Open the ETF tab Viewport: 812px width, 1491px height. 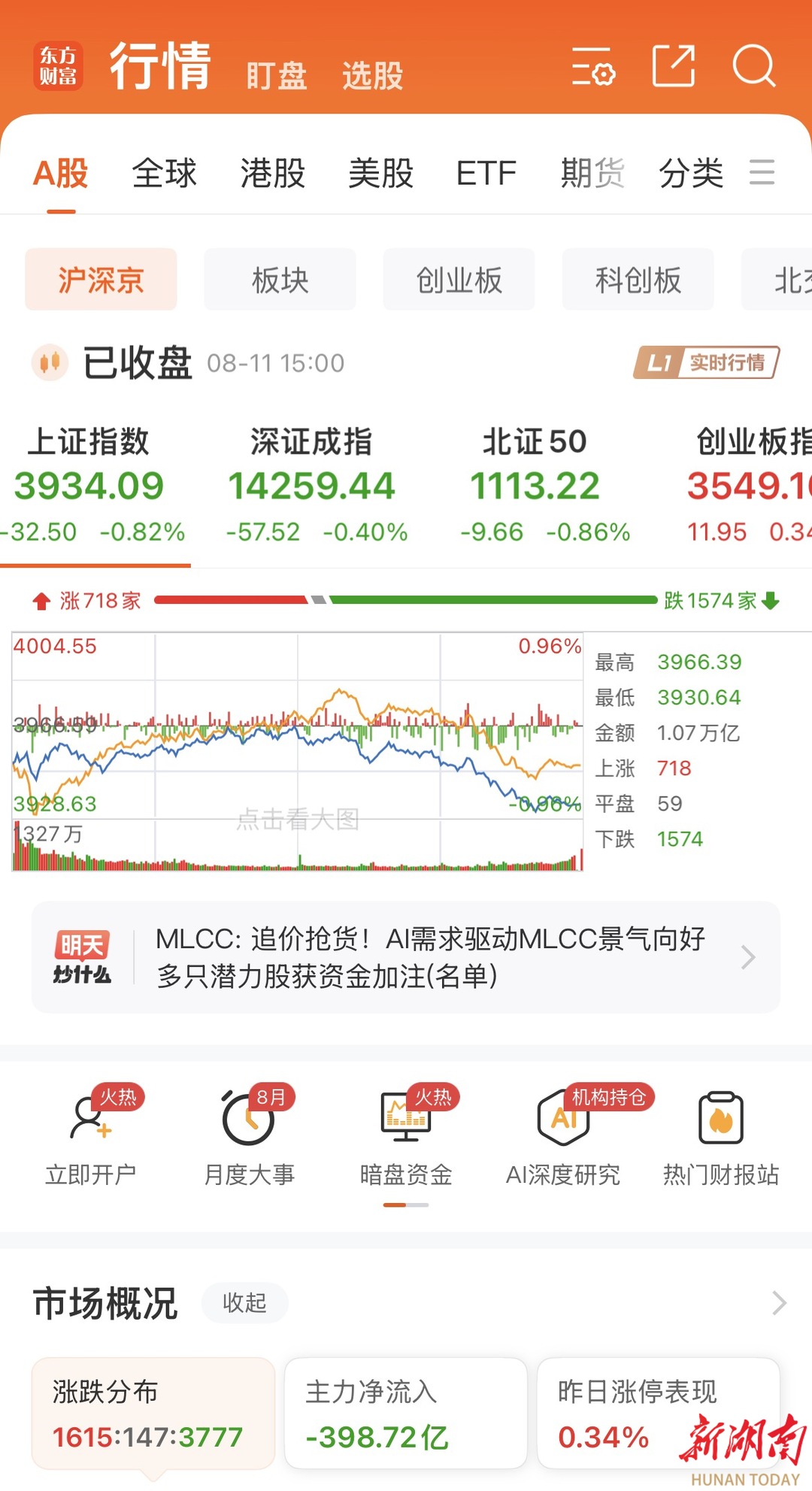point(486,174)
